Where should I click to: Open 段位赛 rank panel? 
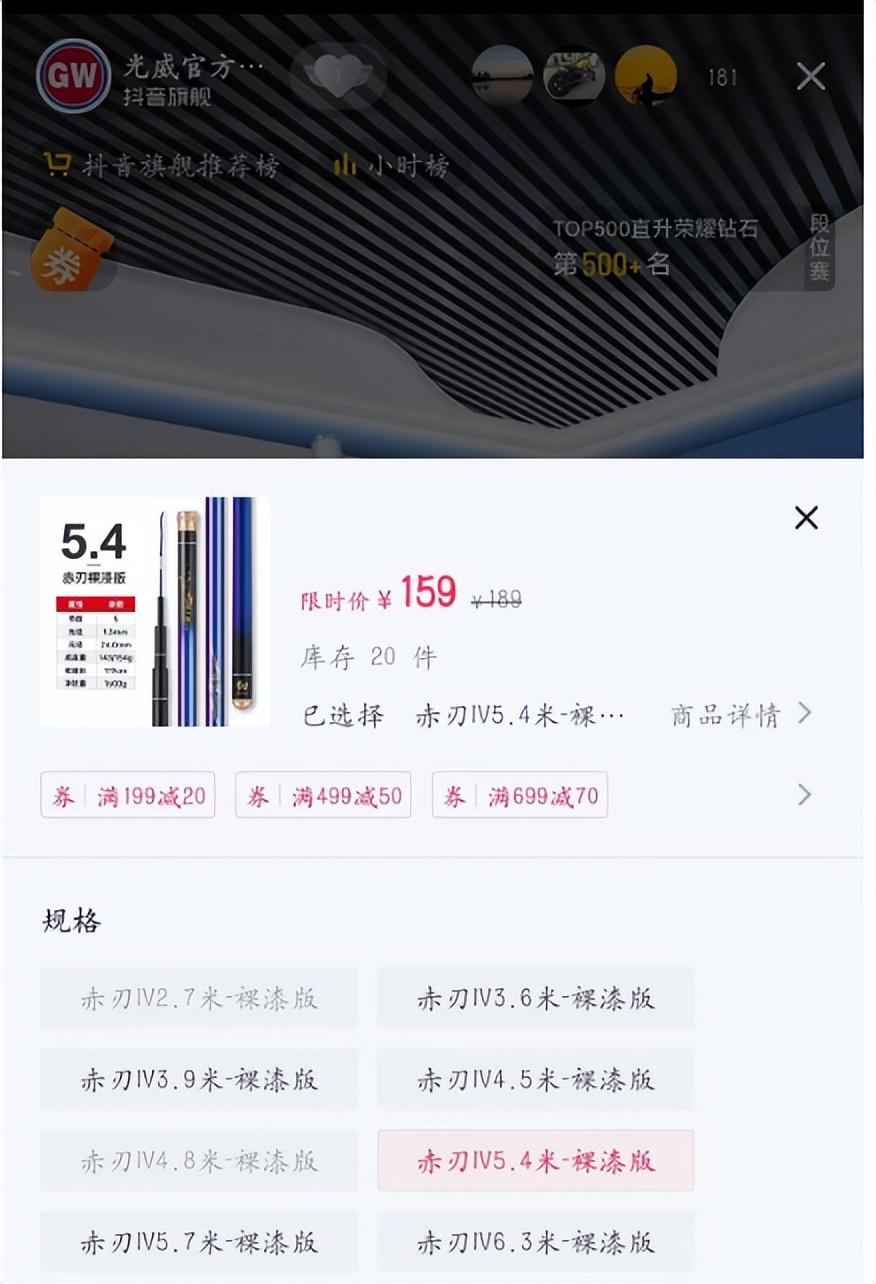[819, 249]
